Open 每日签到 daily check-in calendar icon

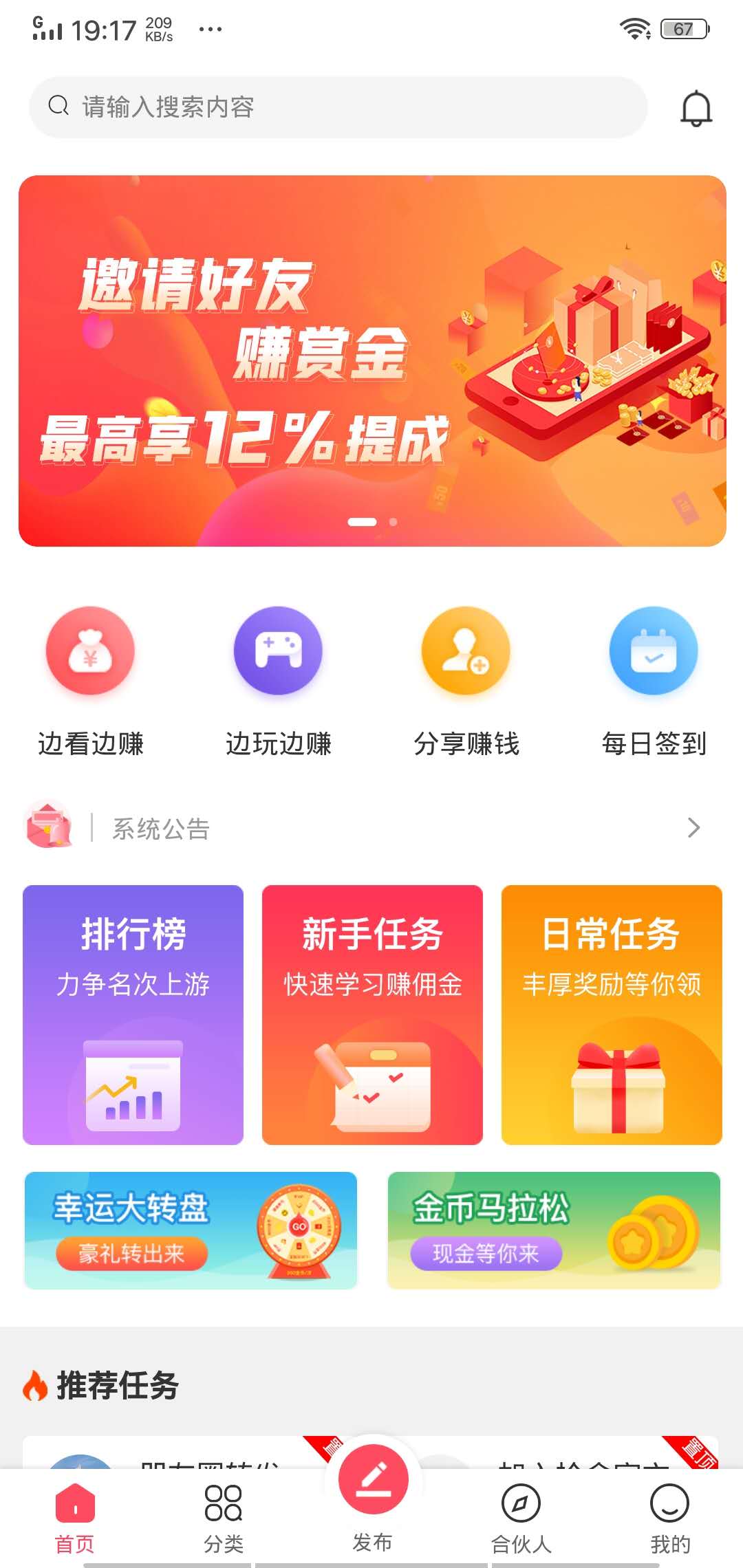[x=653, y=651]
